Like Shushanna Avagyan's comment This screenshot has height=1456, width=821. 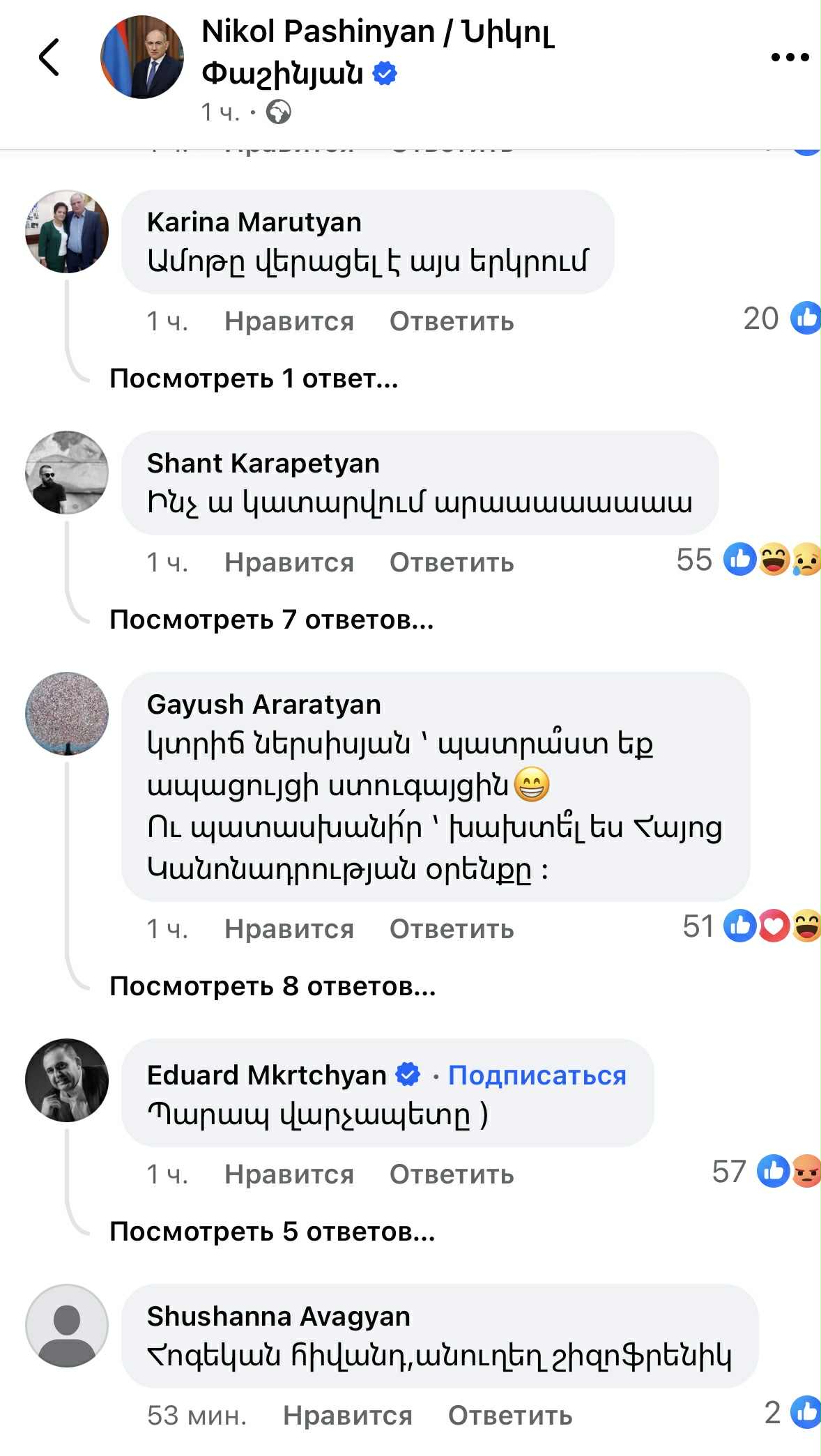(x=347, y=1416)
